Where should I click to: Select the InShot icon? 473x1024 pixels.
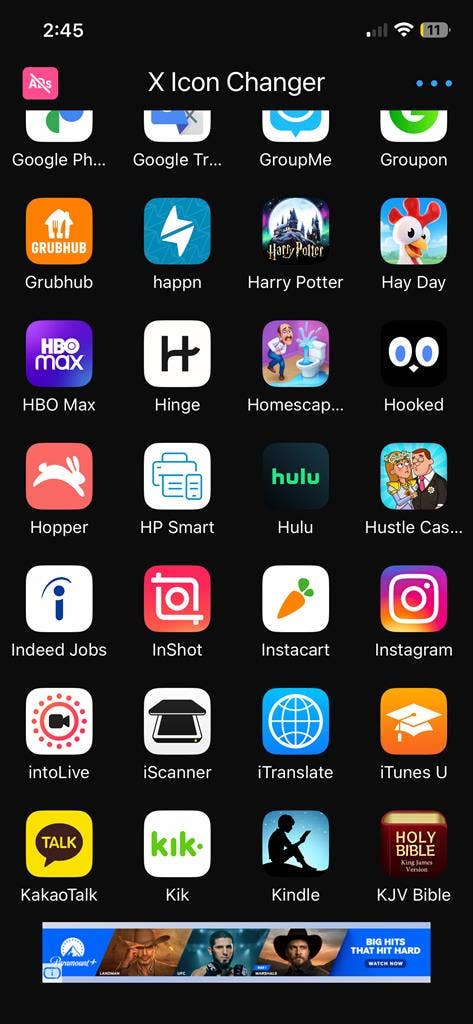(177, 599)
